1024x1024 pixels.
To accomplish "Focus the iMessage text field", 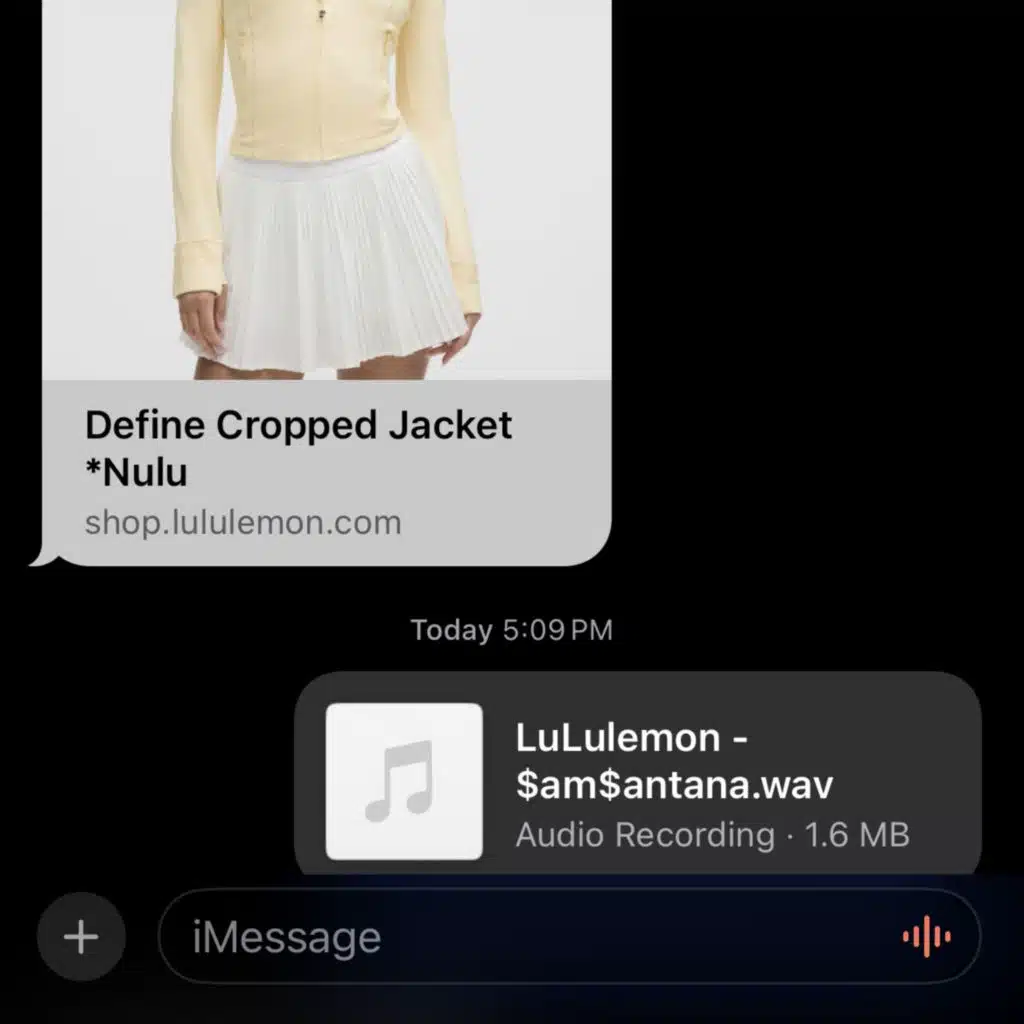I will 520,937.
